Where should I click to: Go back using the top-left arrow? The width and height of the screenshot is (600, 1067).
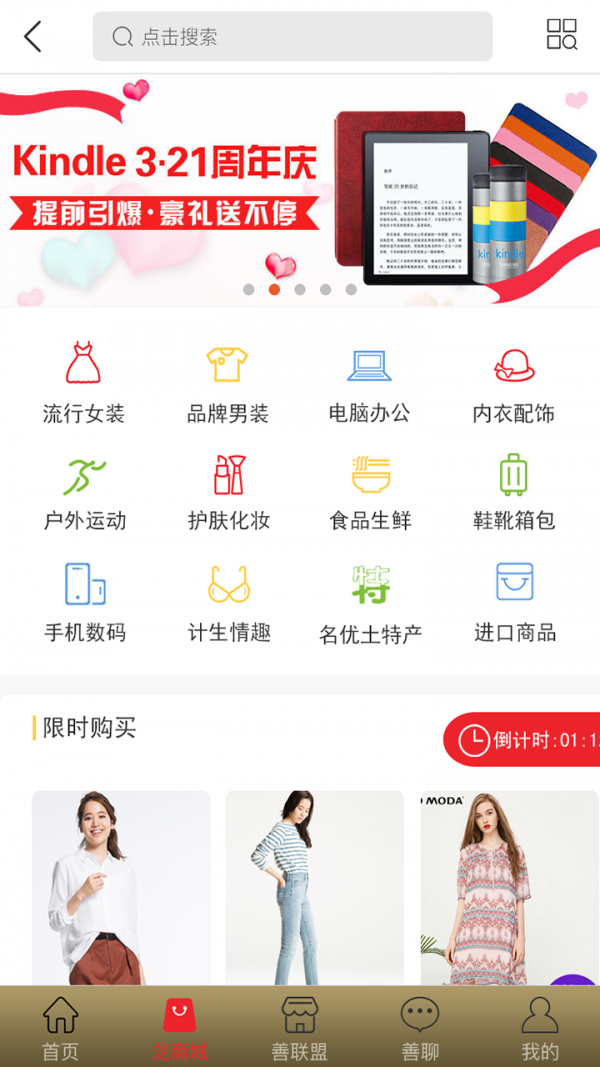click(33, 37)
